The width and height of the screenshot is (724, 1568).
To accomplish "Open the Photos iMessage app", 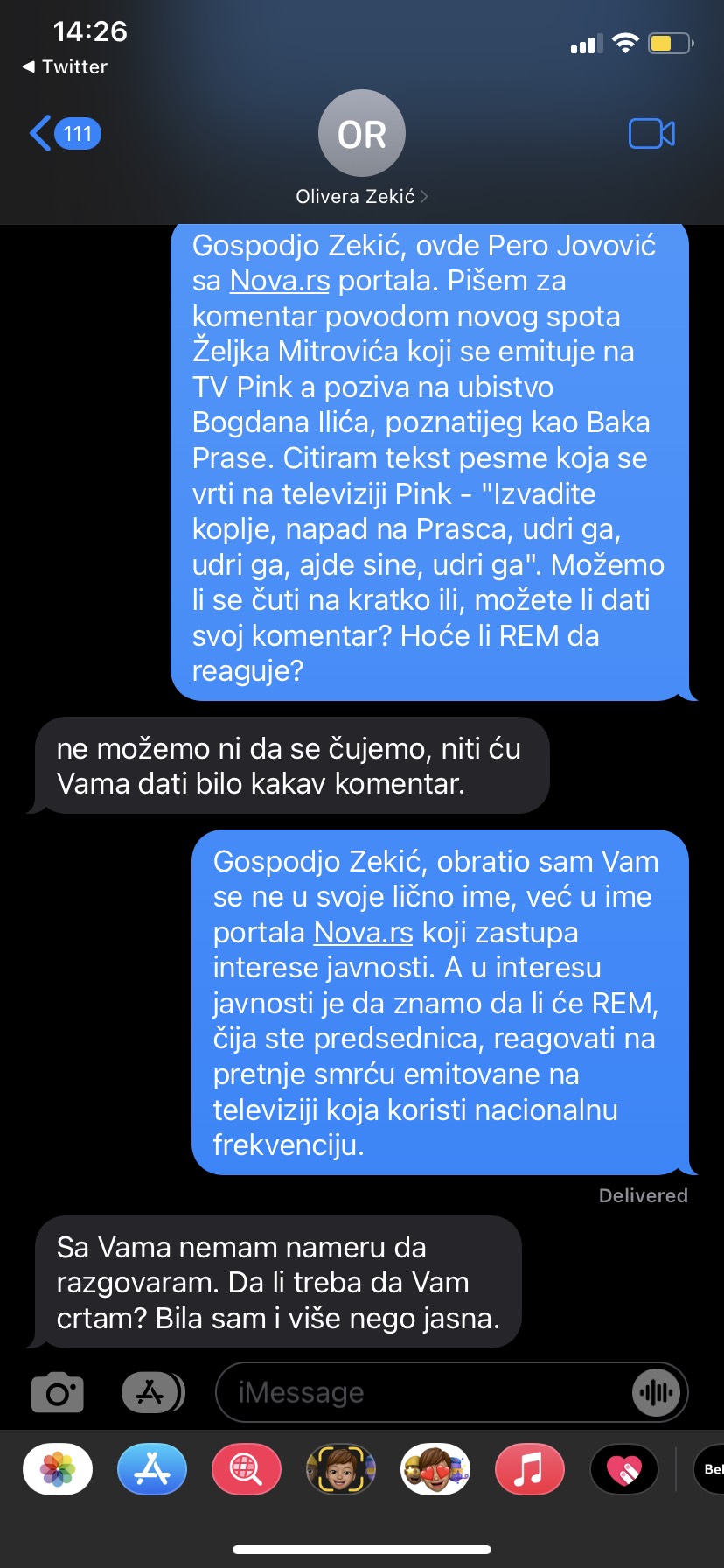I will coord(58,1469).
